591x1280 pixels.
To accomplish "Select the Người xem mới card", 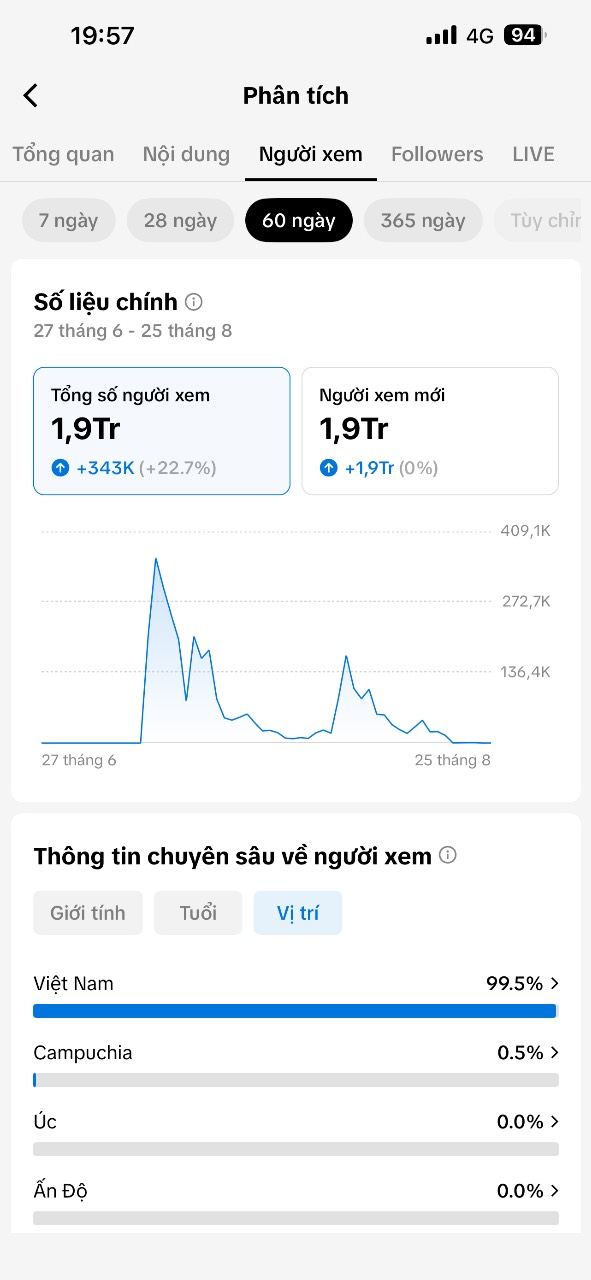I will point(430,431).
